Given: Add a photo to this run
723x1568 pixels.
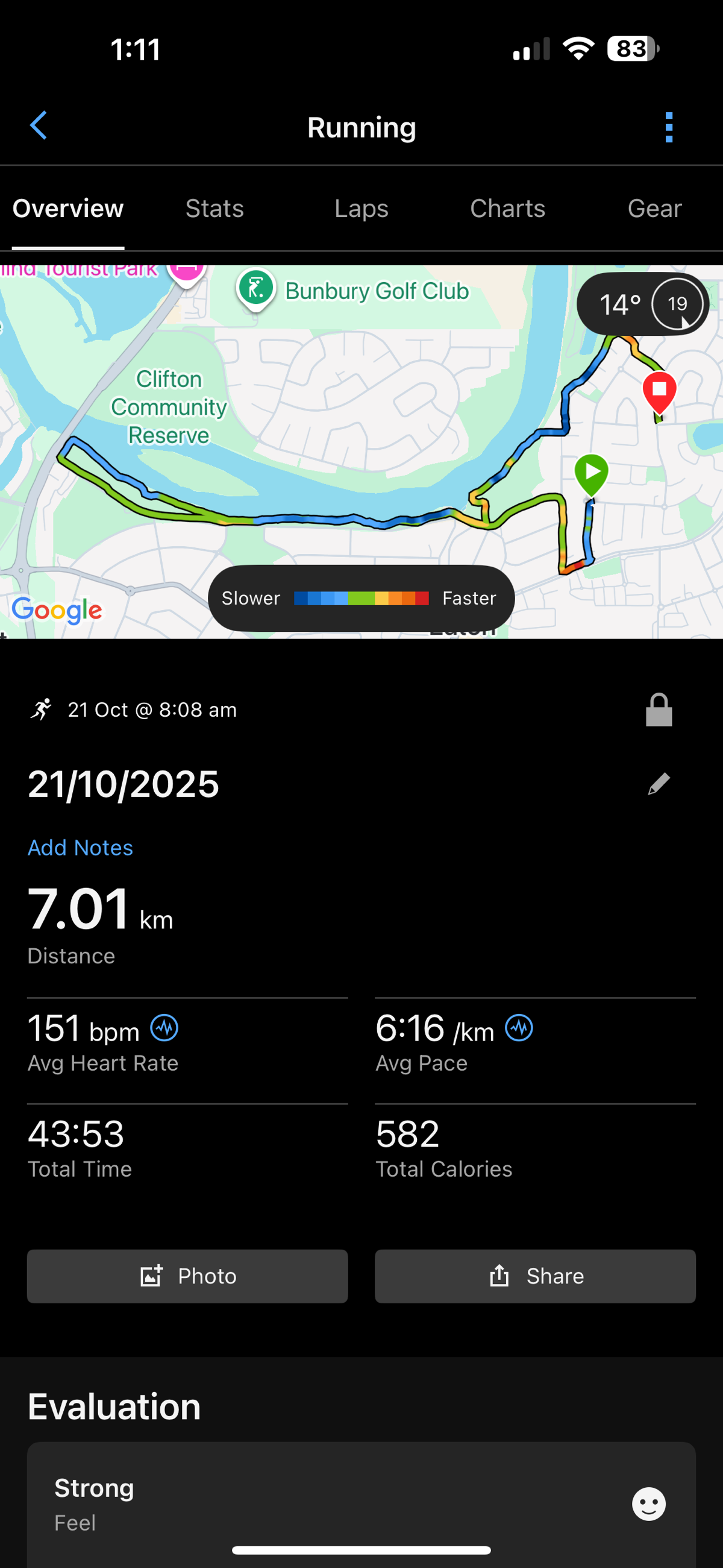Looking at the screenshot, I should [x=187, y=1276].
